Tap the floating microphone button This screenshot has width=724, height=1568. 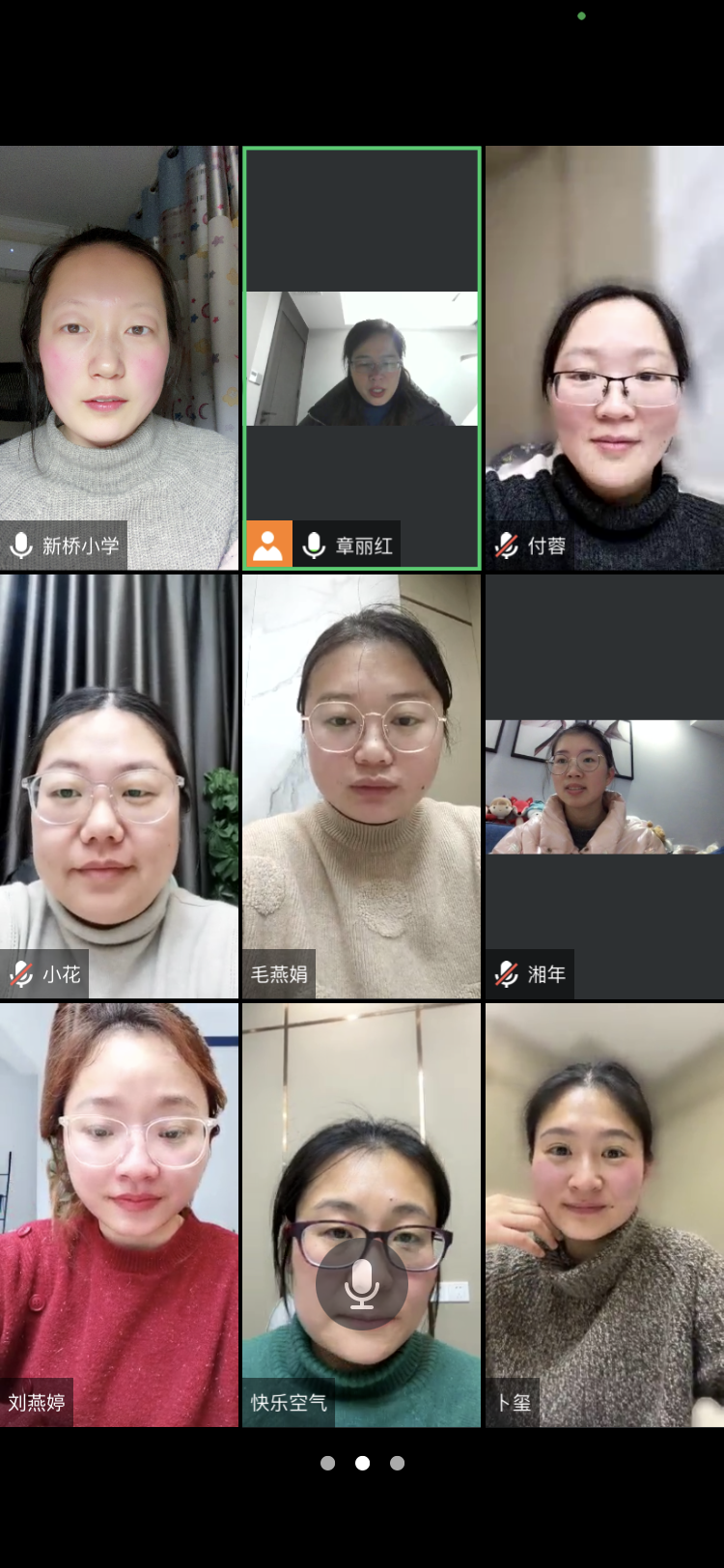[x=362, y=1284]
